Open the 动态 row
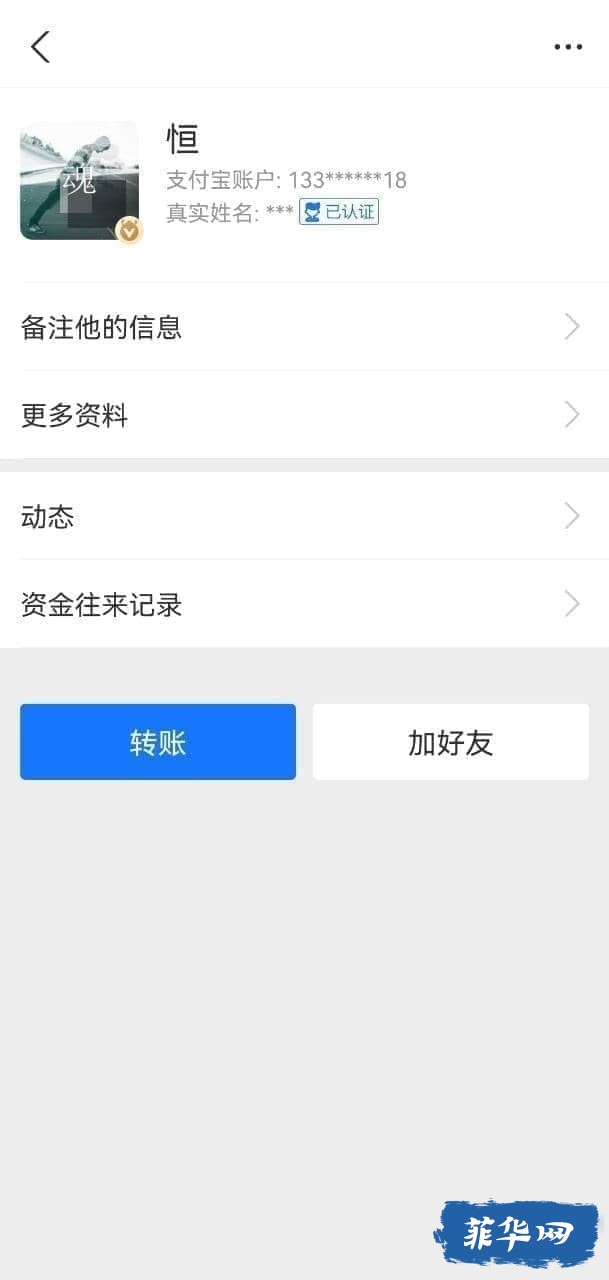The height and width of the screenshot is (1280, 609). pyautogui.click(x=304, y=516)
